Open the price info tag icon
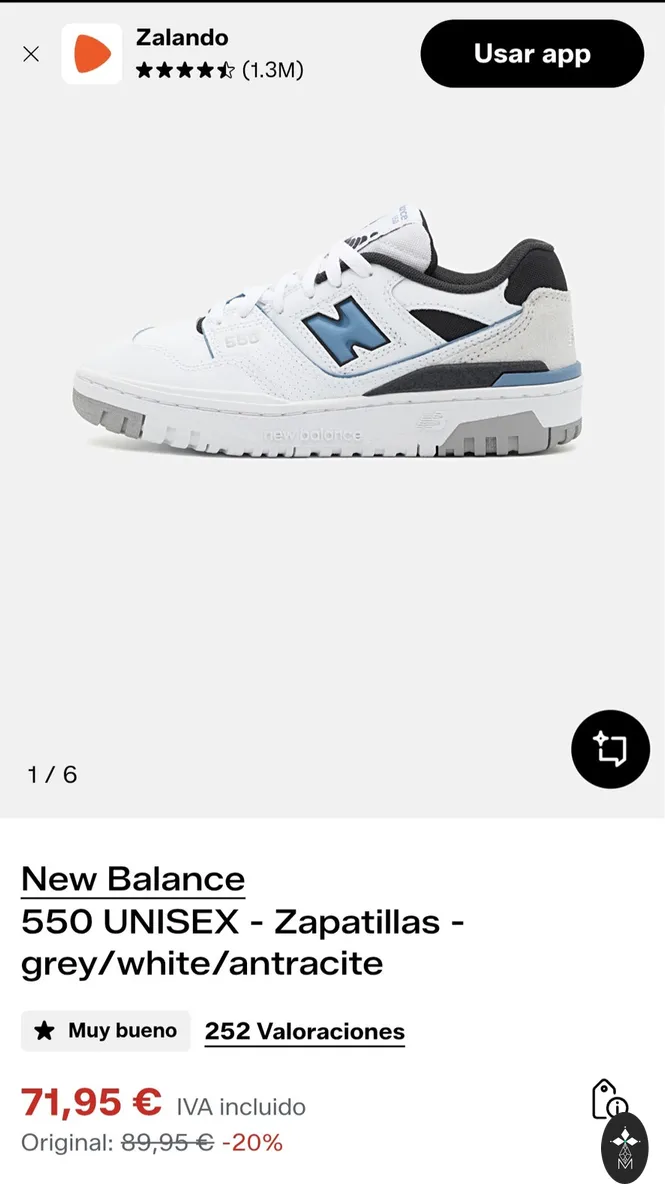 pyautogui.click(x=609, y=1099)
